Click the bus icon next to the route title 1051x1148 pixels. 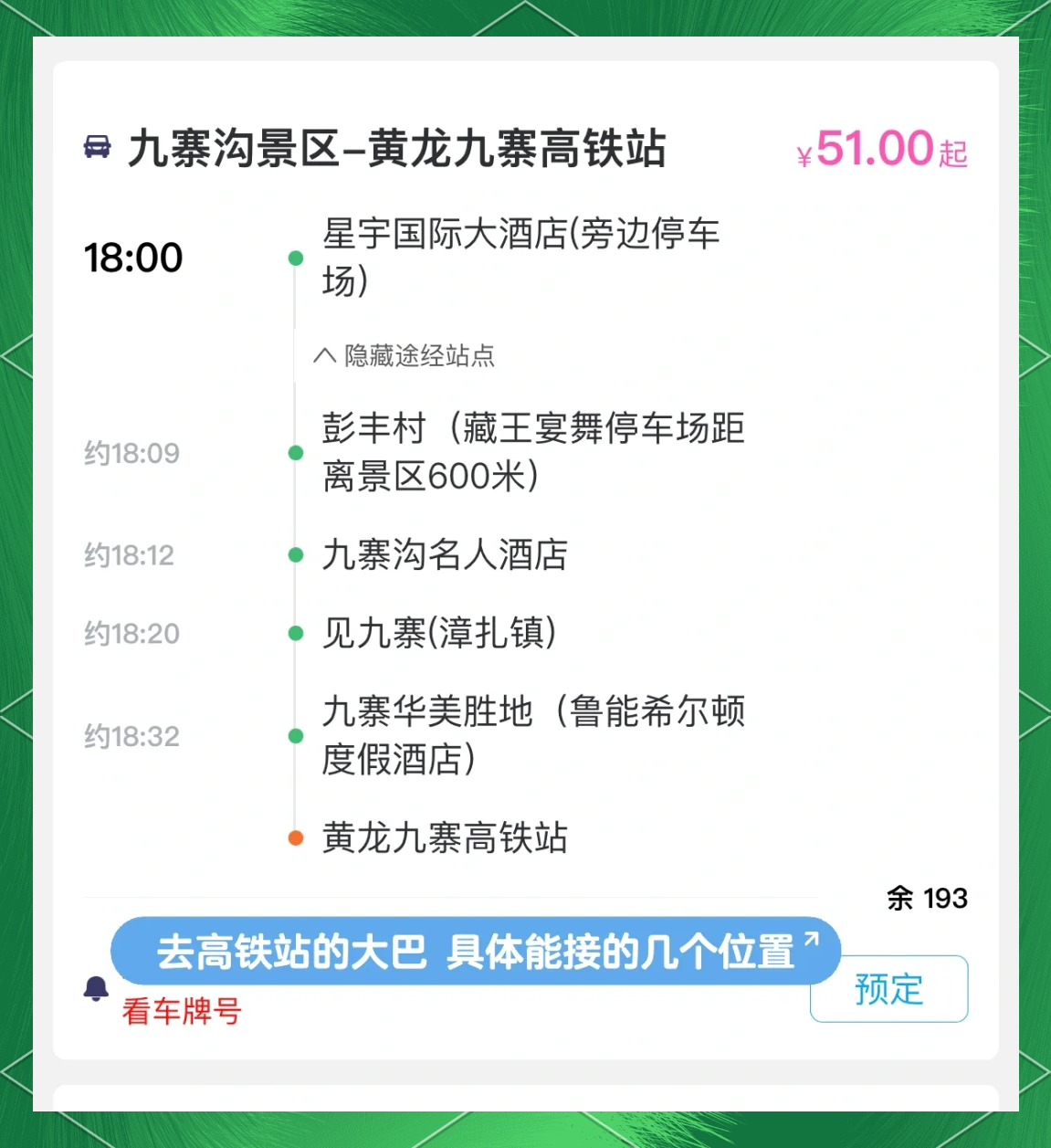pos(97,144)
